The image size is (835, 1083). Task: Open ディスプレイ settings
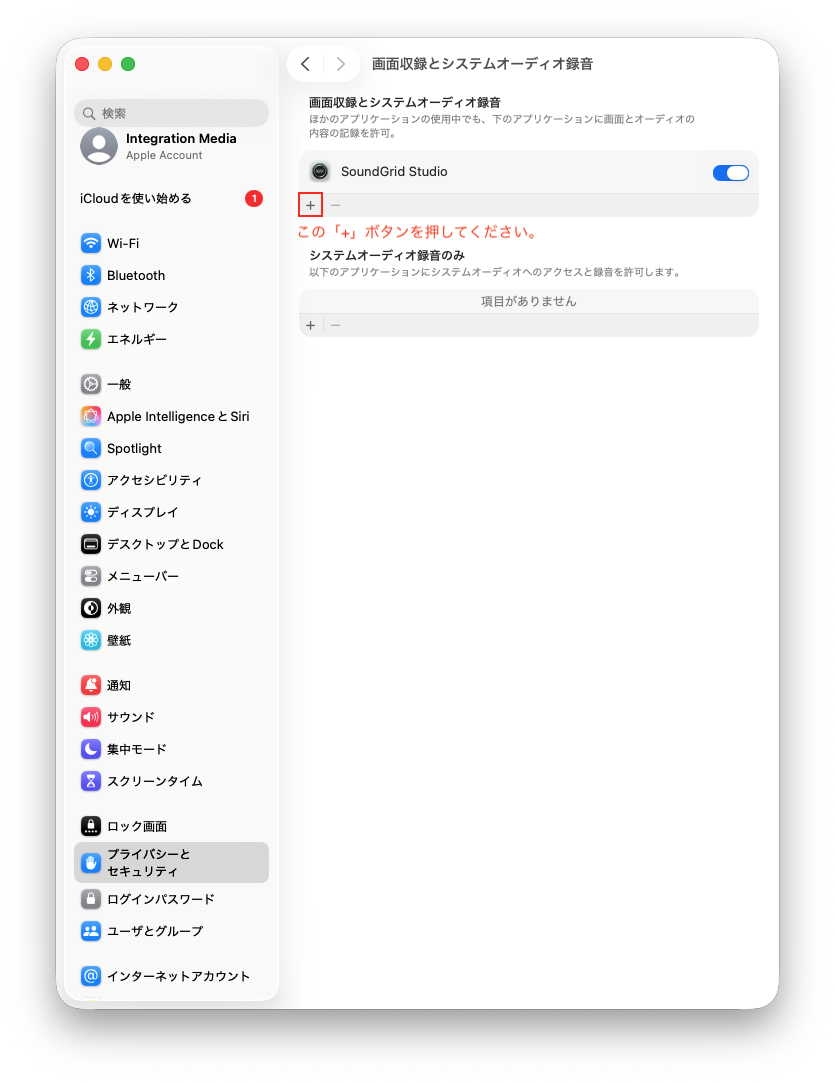tap(142, 512)
